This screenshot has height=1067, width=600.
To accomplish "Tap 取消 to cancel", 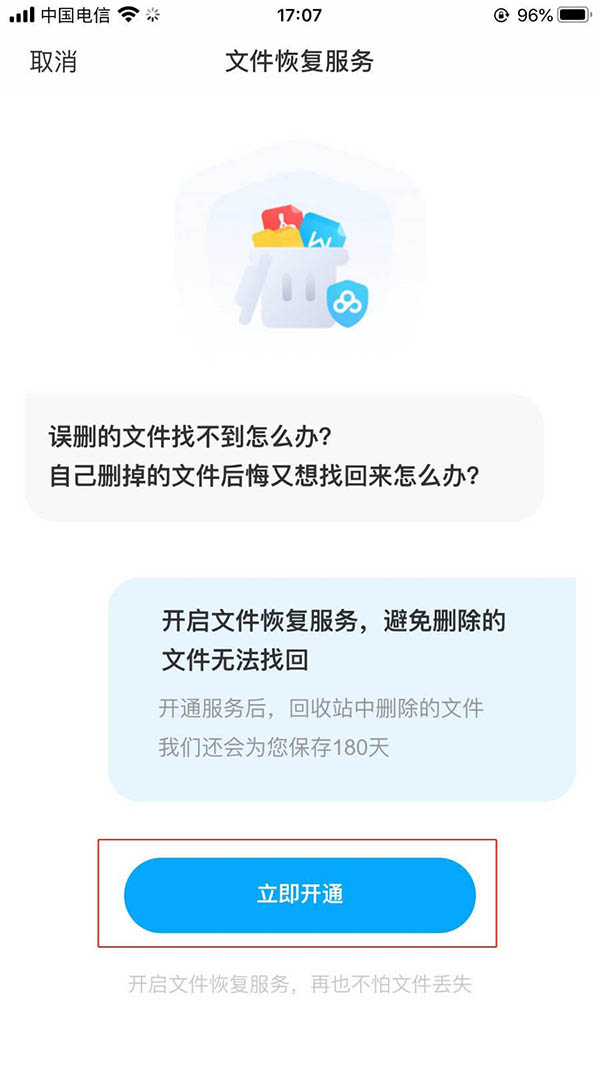I will click(53, 62).
